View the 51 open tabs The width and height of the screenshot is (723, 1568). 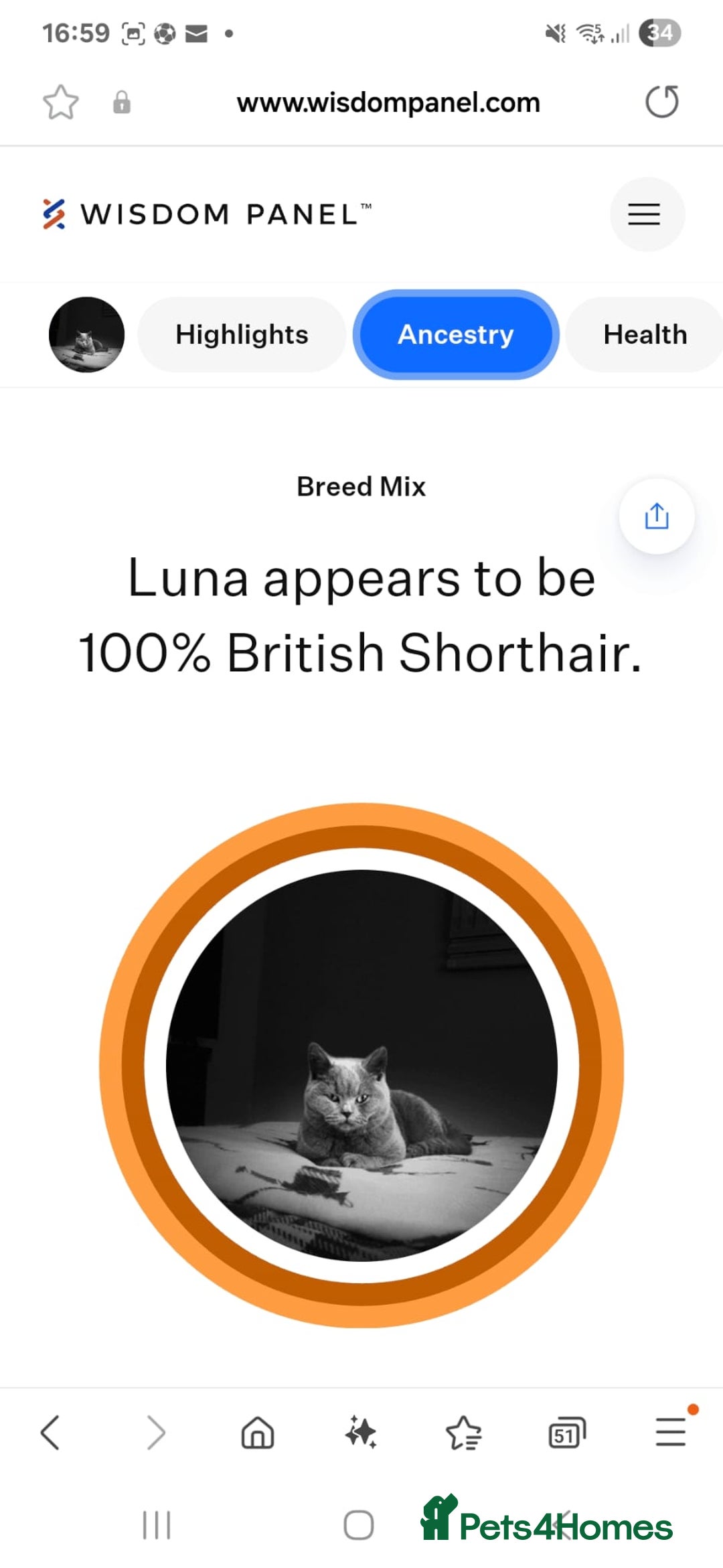(566, 1433)
